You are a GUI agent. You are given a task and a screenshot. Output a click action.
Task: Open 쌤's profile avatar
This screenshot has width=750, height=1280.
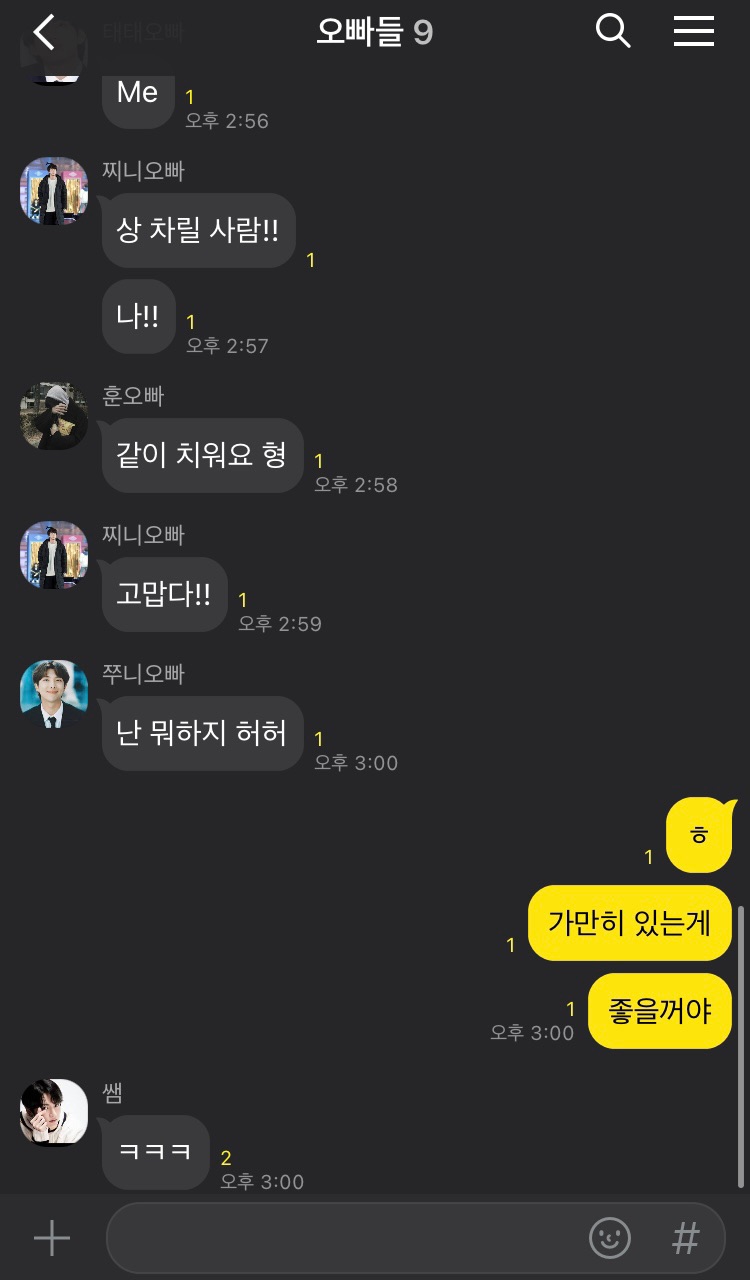pyautogui.click(x=54, y=1112)
